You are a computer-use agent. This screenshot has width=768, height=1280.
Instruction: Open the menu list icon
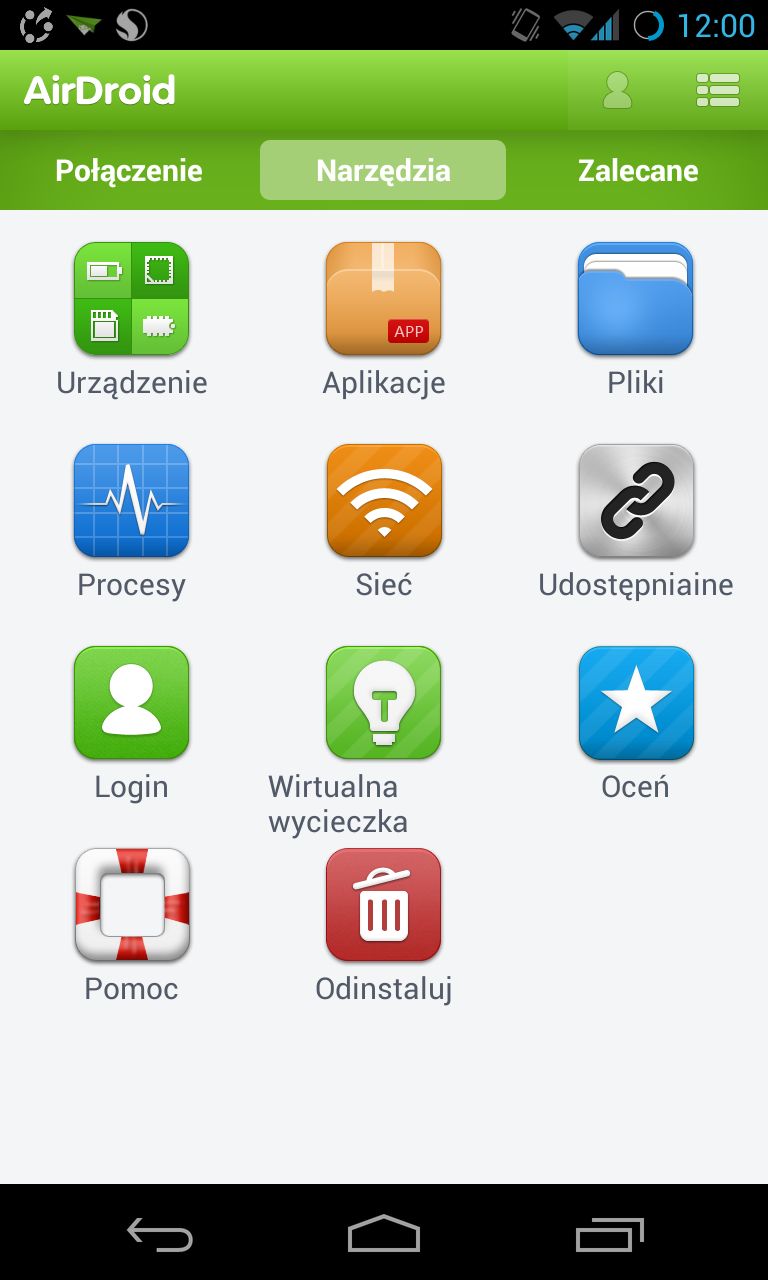coord(717,90)
